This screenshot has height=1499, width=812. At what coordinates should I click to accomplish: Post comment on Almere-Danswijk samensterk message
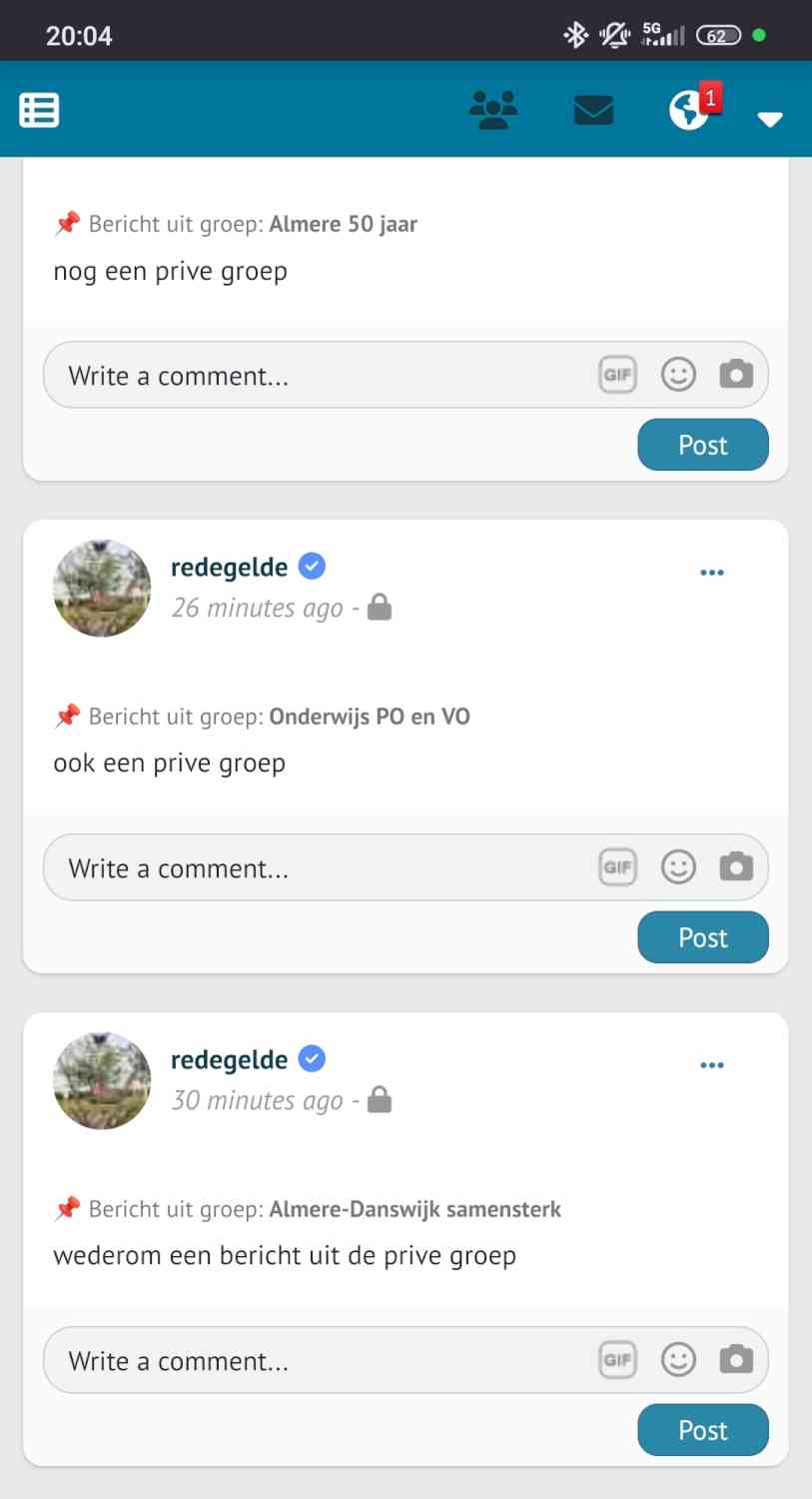click(x=702, y=1430)
